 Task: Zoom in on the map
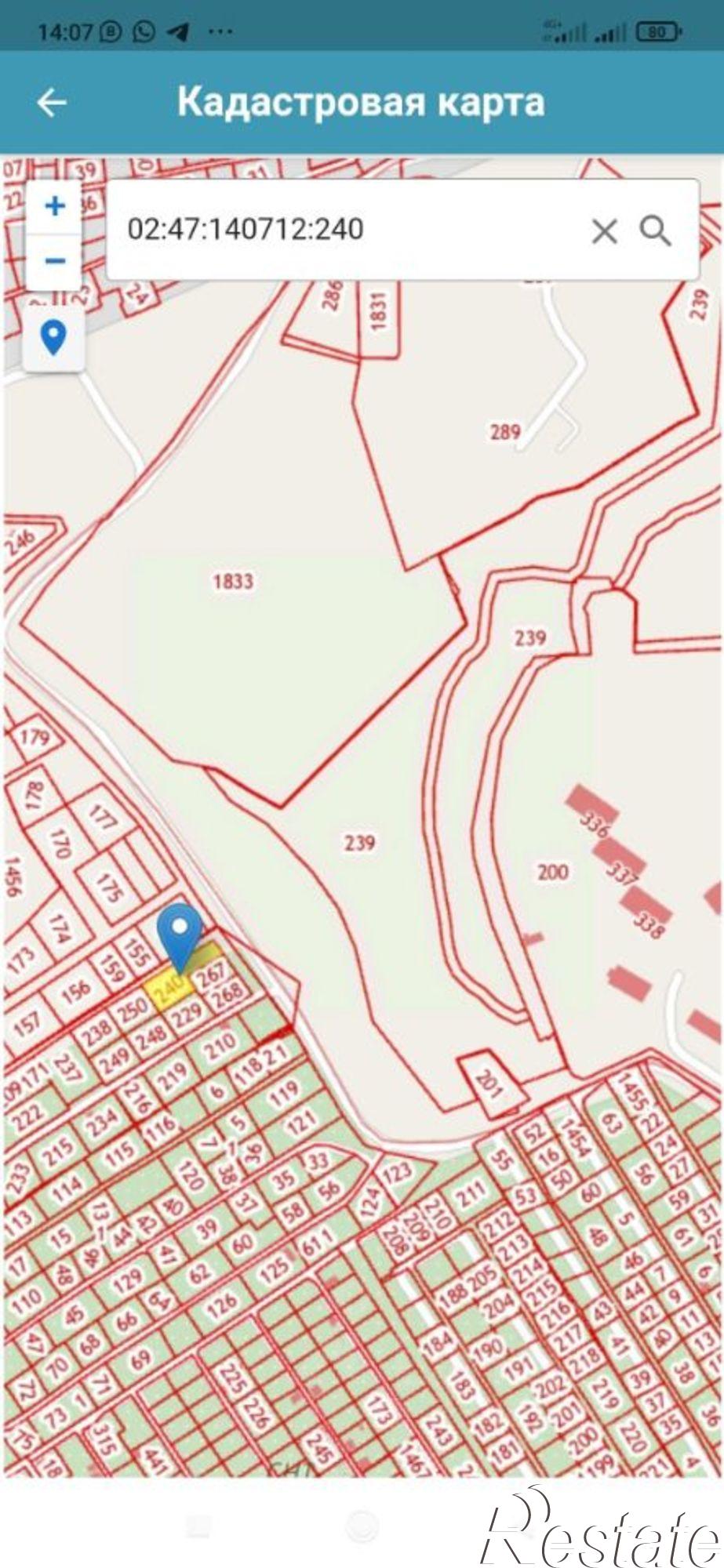54,207
